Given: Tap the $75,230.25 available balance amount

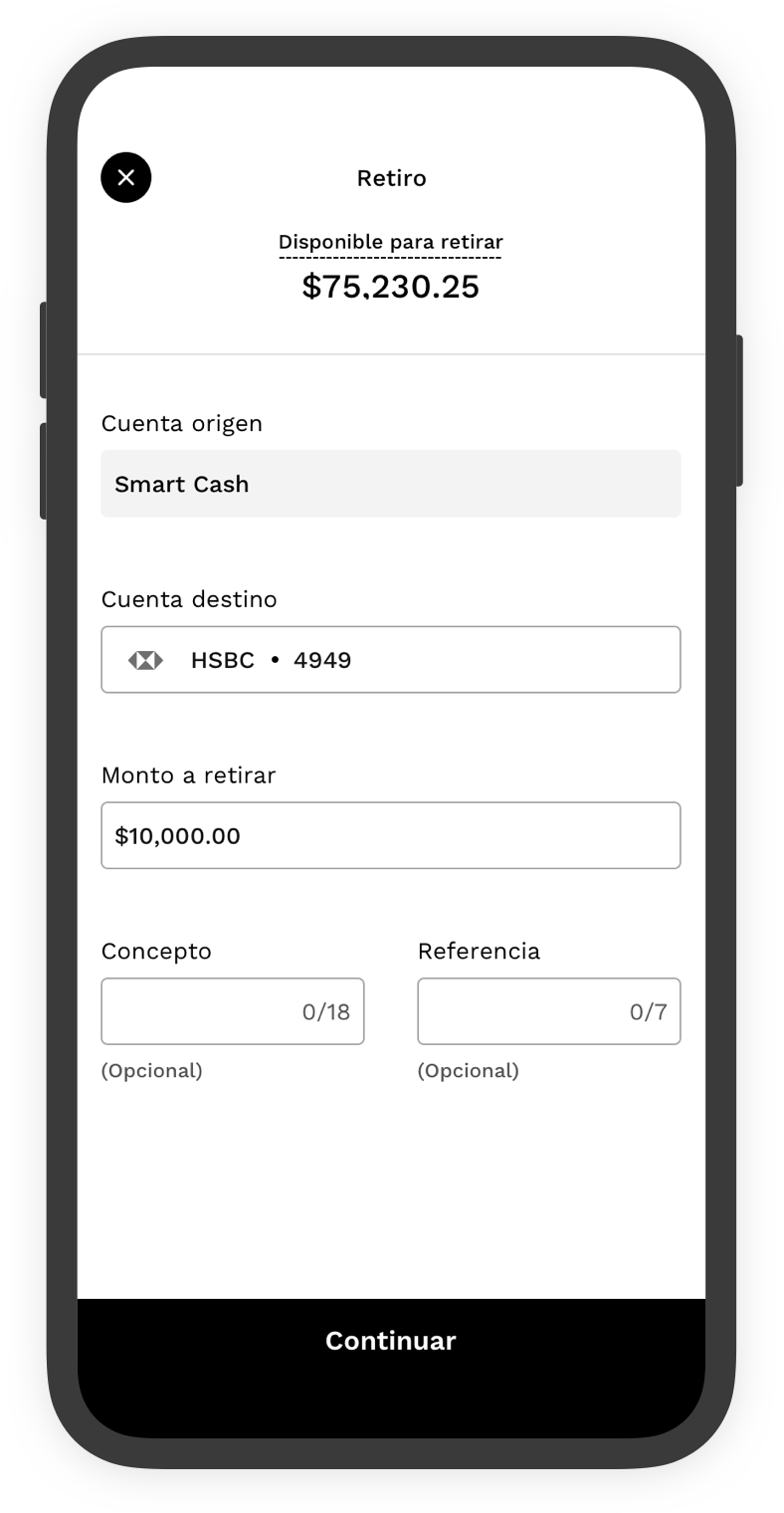Looking at the screenshot, I should tap(389, 287).
